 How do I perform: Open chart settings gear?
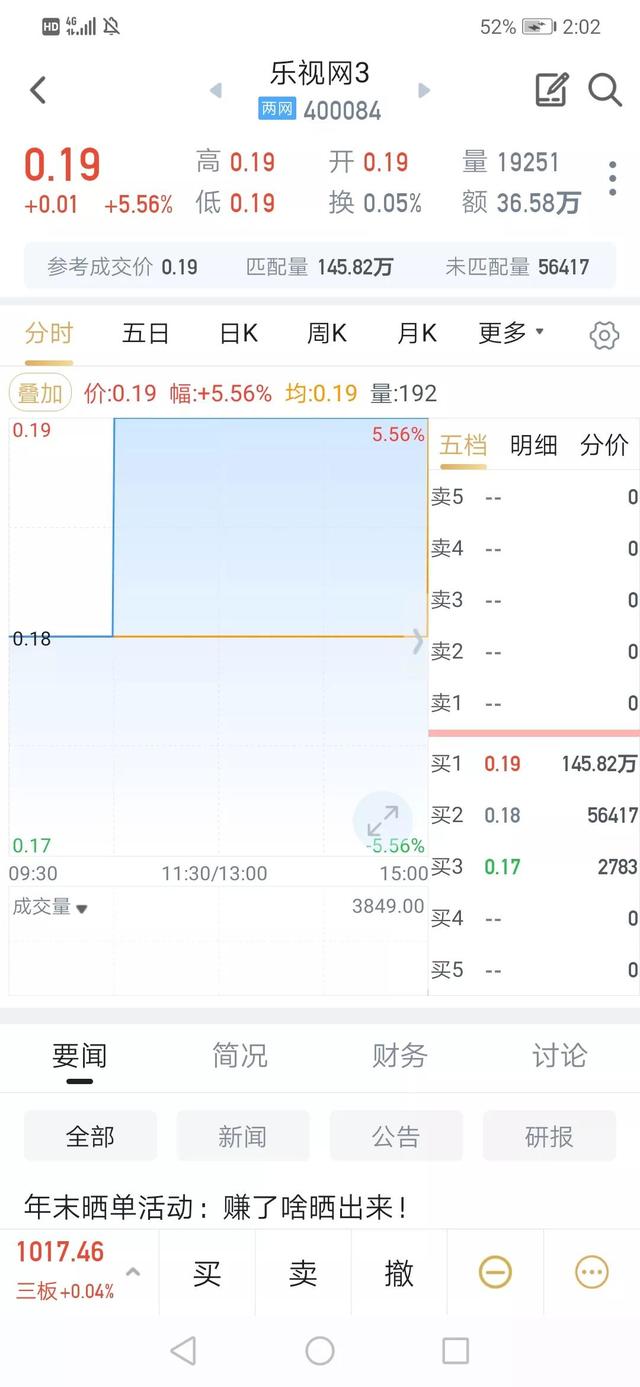(604, 335)
